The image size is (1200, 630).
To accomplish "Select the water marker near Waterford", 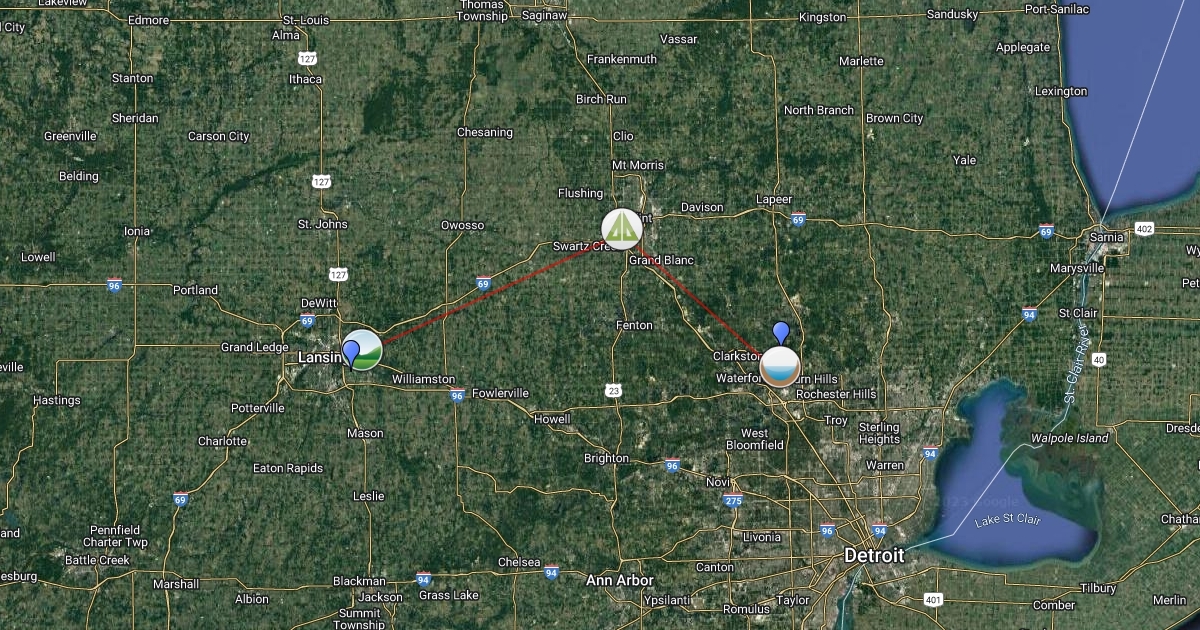I will 780,367.
